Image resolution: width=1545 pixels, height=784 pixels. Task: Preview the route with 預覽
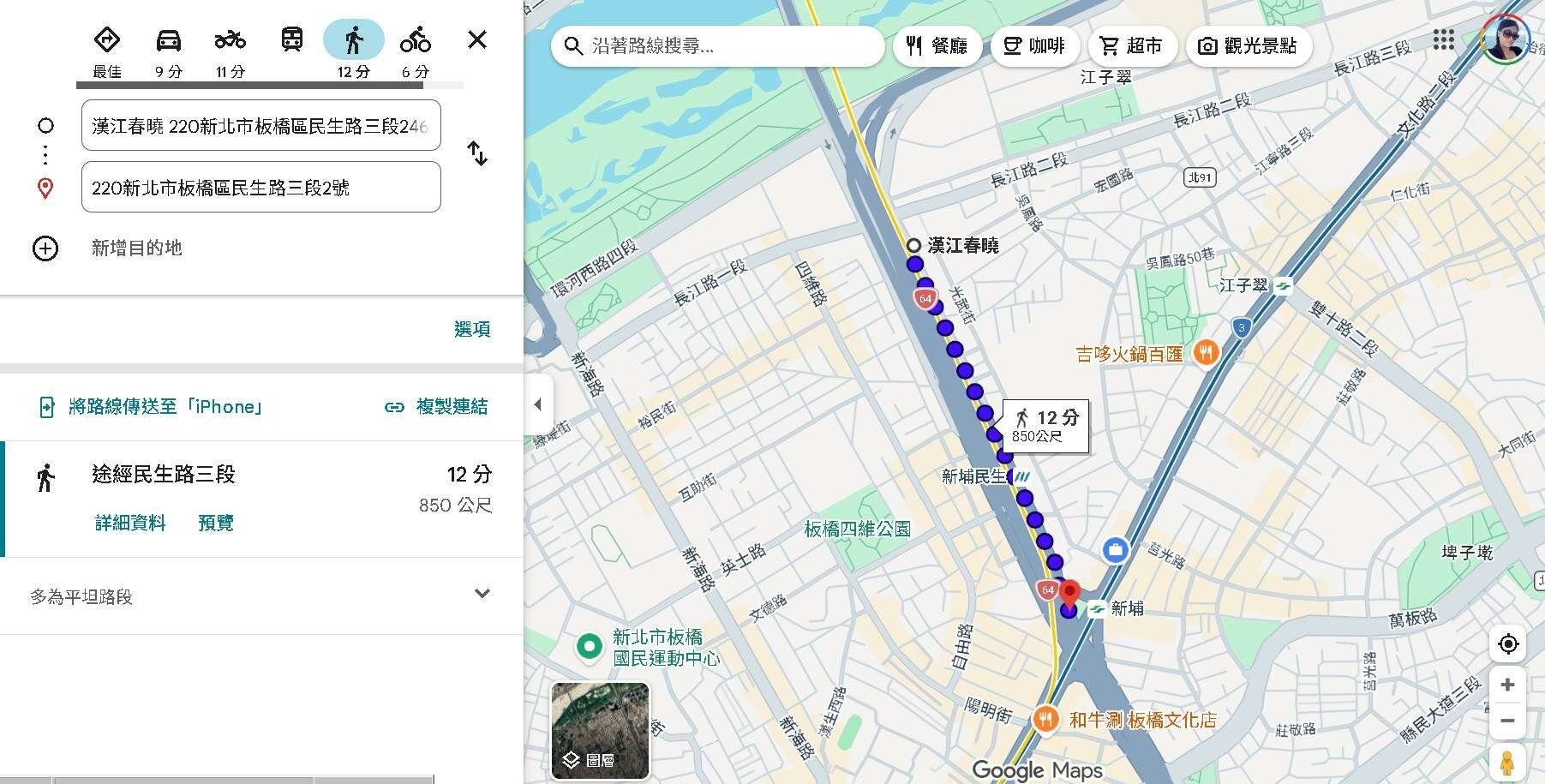(x=216, y=523)
